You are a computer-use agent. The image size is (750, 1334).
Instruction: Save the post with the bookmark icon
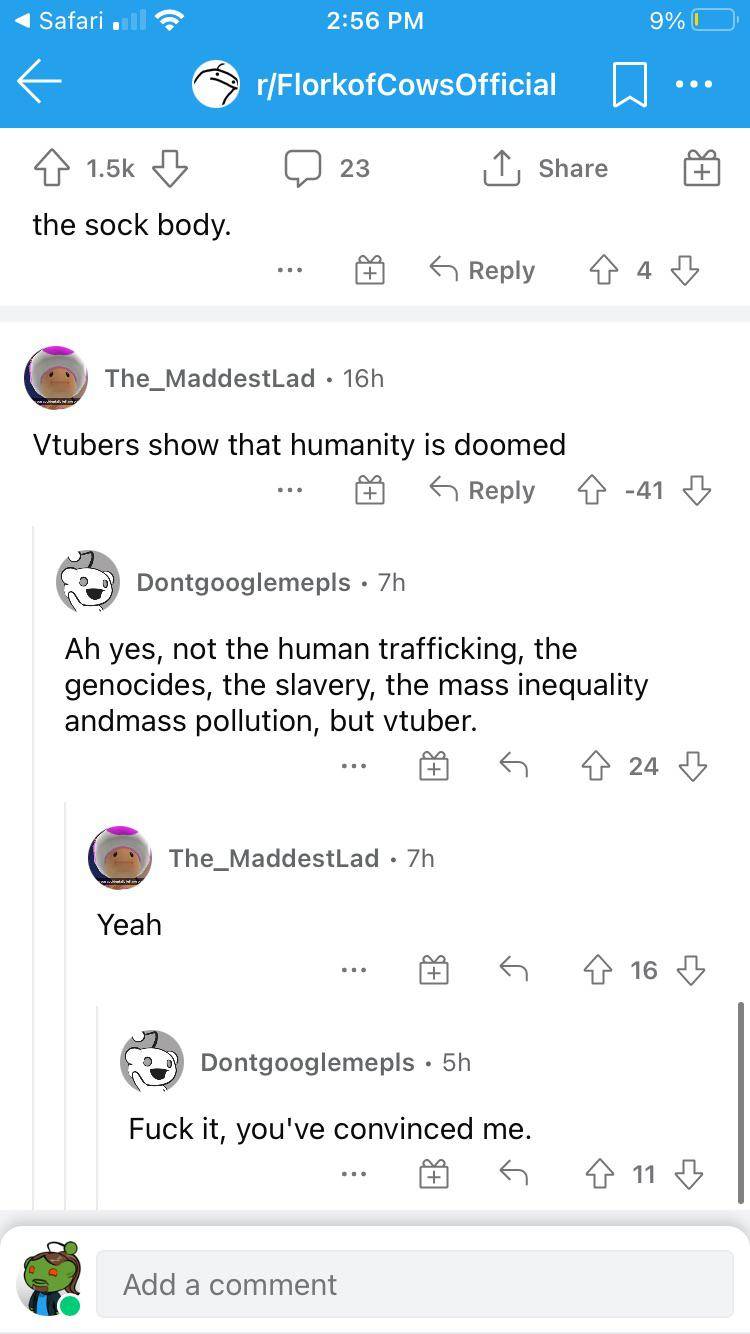pos(629,84)
